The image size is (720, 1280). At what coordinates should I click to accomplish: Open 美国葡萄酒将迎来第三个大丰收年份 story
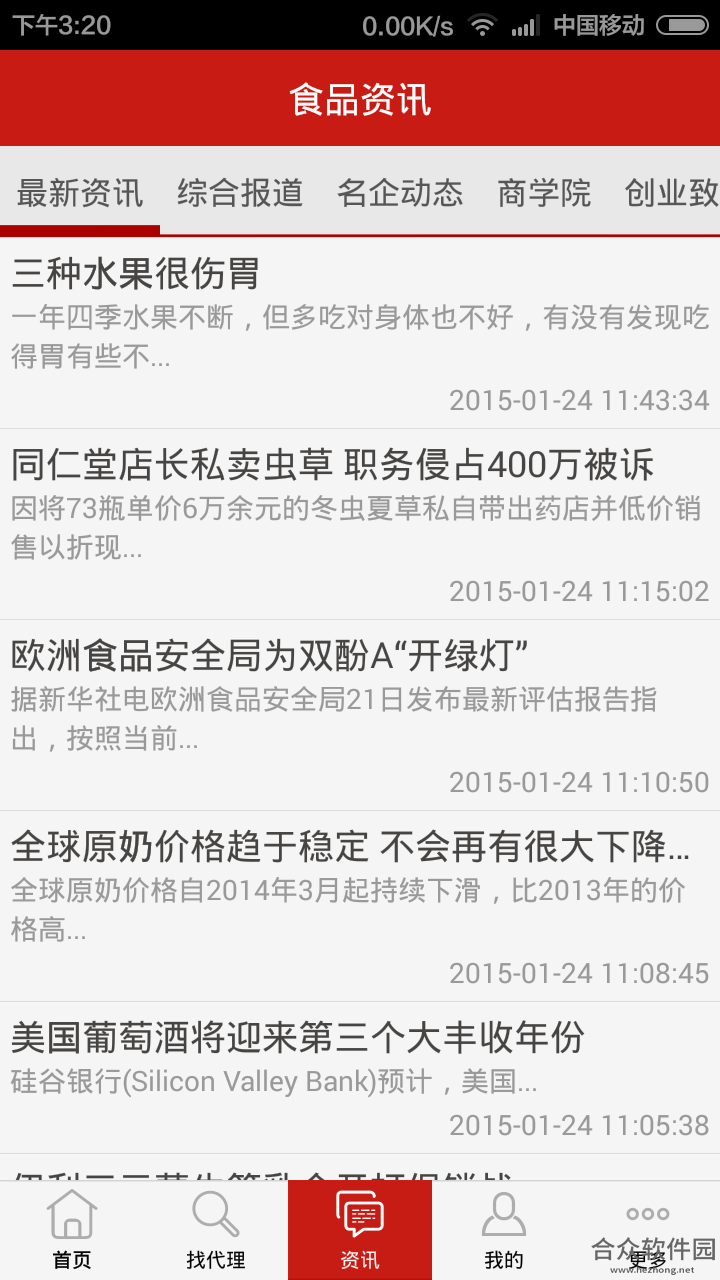pos(360,1078)
